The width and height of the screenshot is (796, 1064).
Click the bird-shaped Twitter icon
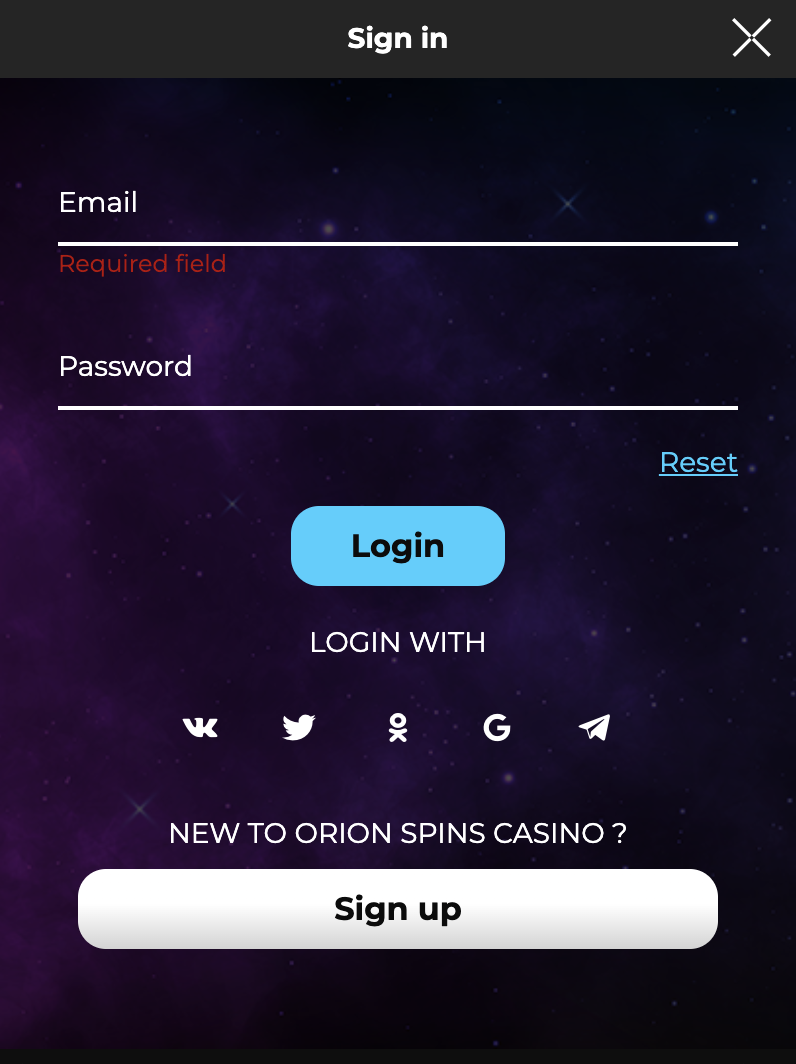click(298, 728)
